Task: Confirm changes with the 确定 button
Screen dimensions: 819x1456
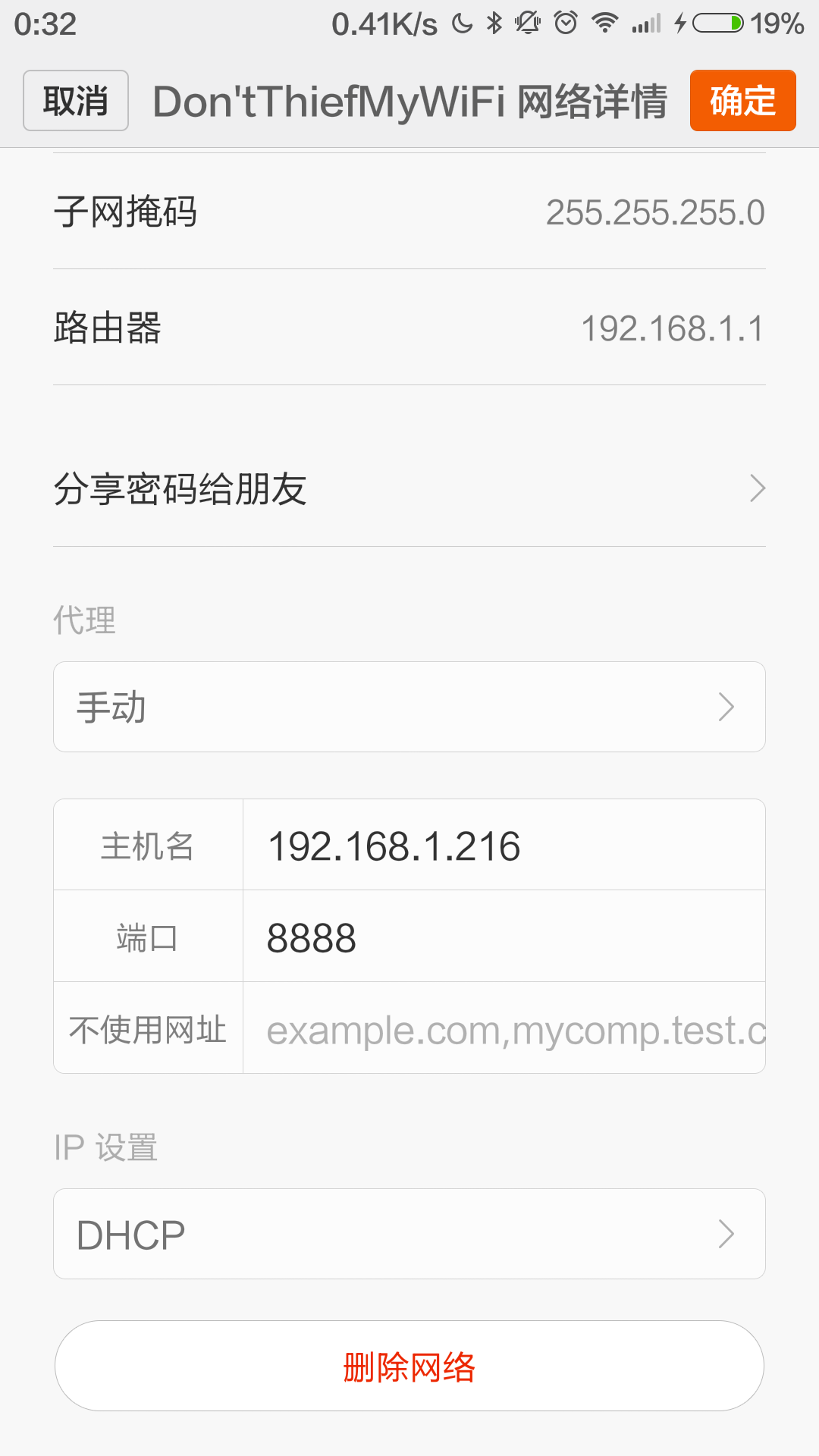Action: [742, 101]
